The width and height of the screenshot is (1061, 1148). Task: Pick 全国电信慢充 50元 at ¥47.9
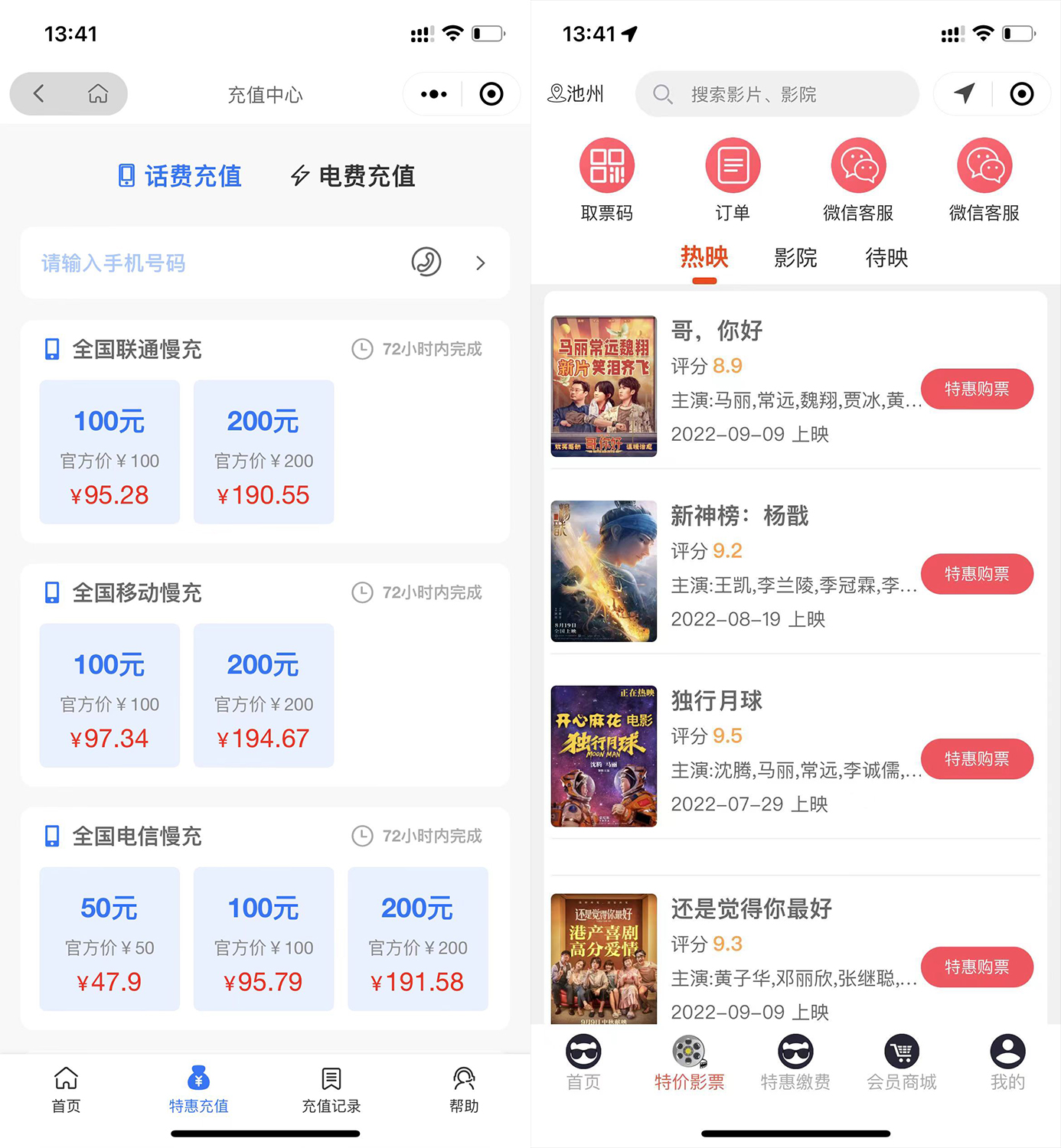coord(109,939)
